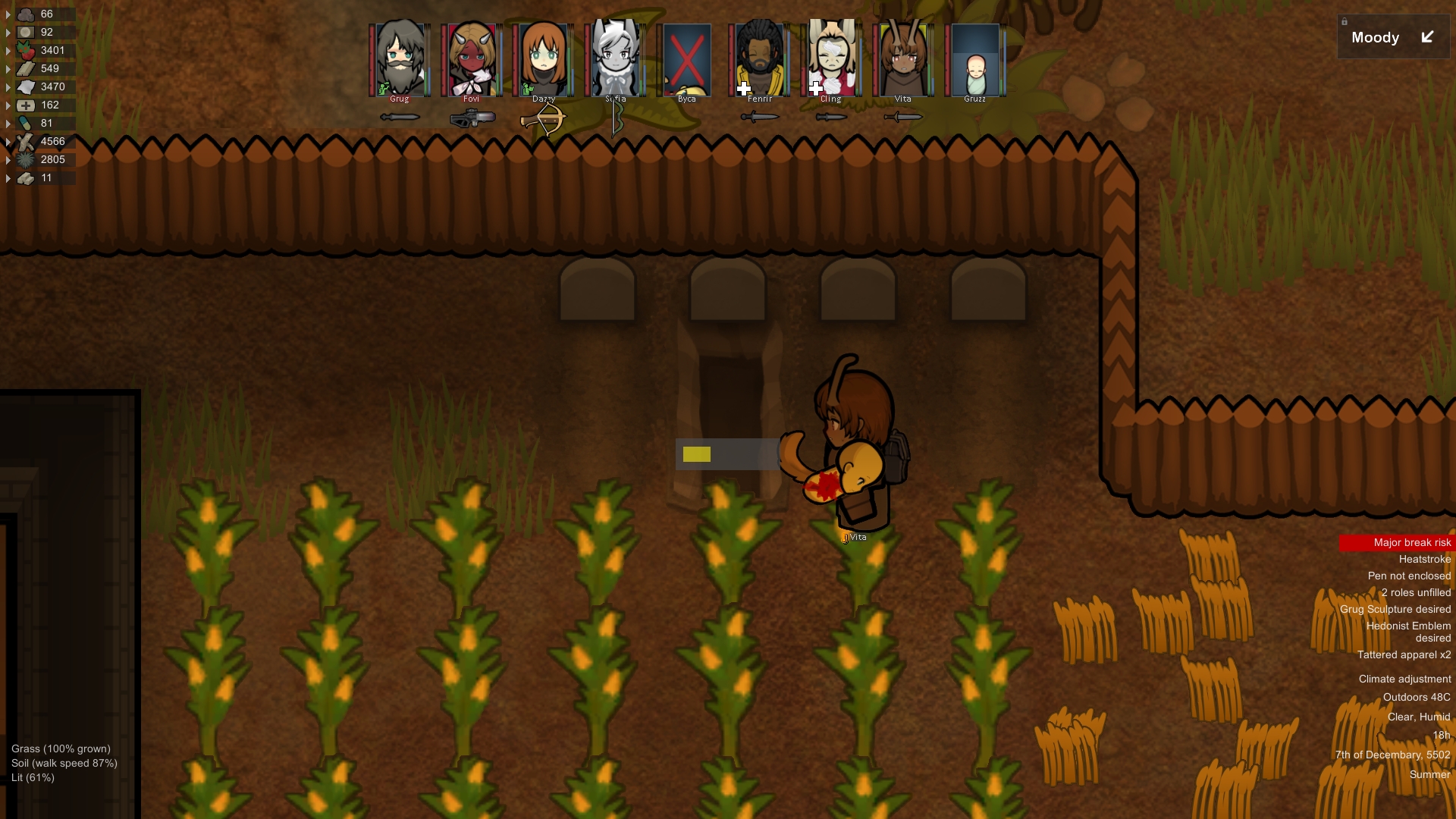
Task: Expand the resource category showing 162
Action: pyautogui.click(x=8, y=105)
